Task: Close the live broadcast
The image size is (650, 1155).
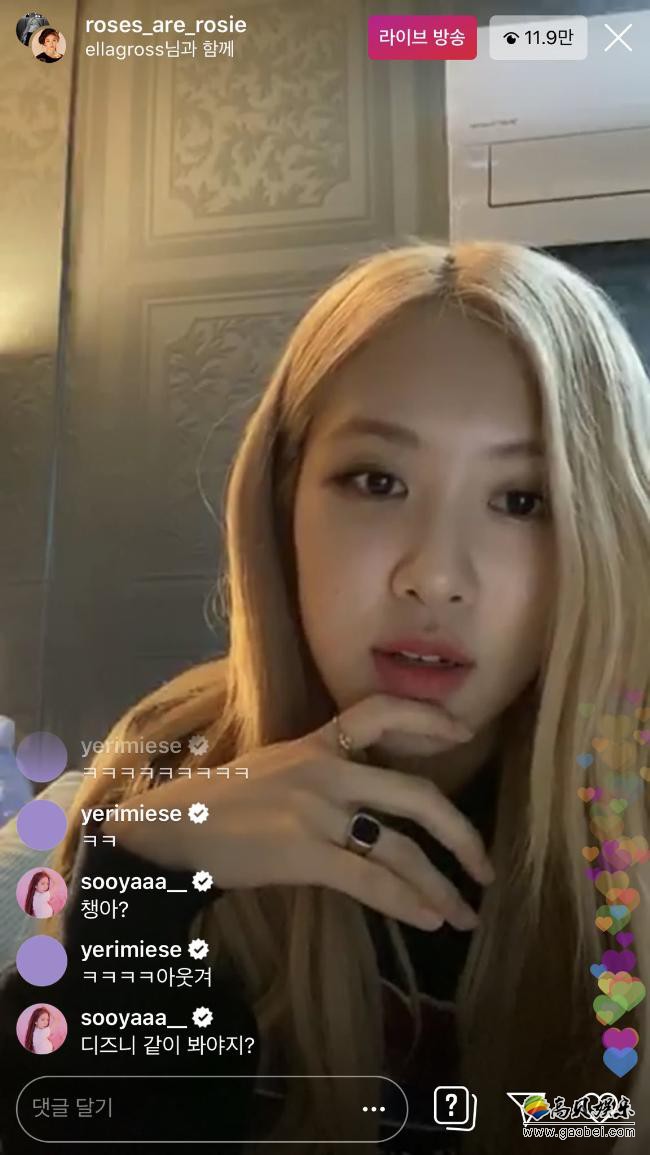Action: pos(618,38)
